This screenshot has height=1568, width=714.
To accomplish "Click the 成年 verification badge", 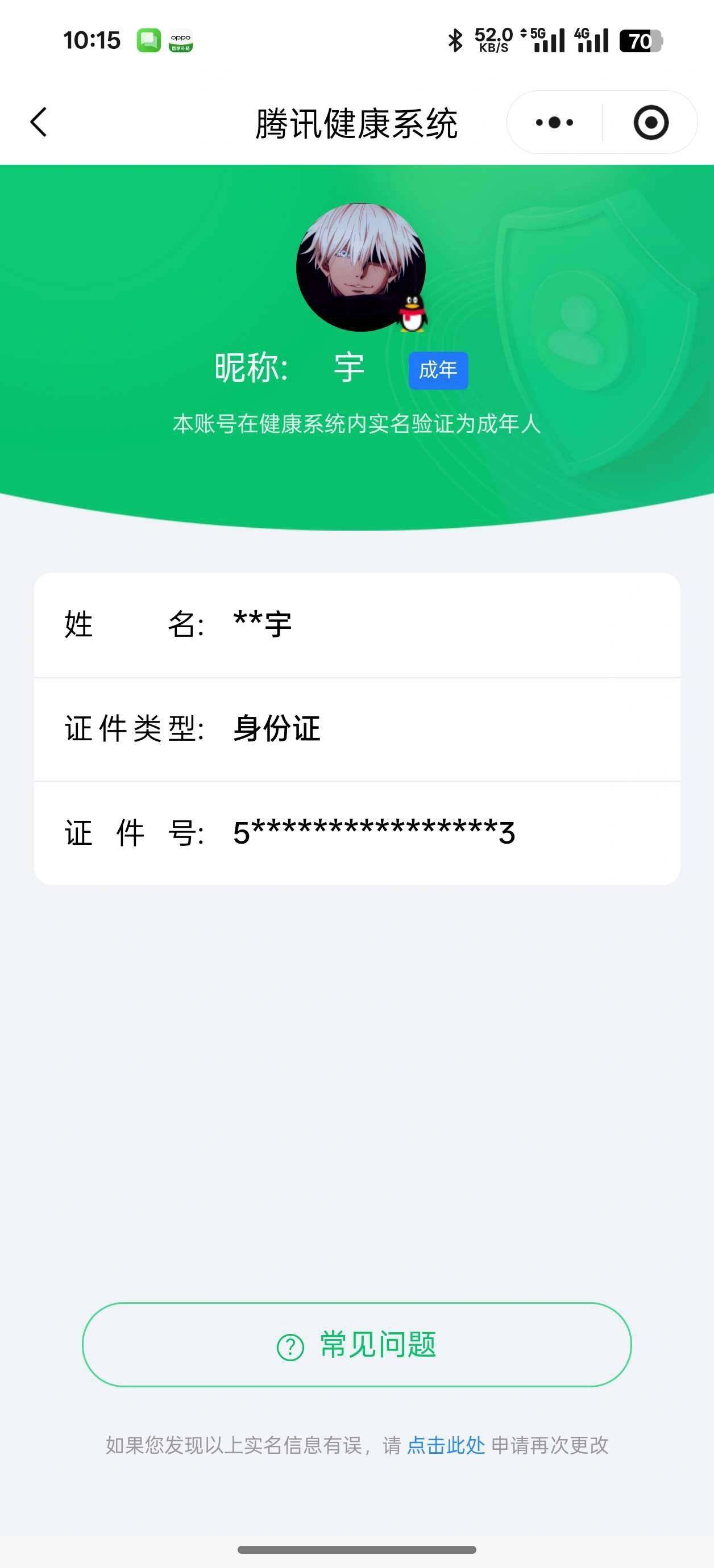I will pos(439,370).
